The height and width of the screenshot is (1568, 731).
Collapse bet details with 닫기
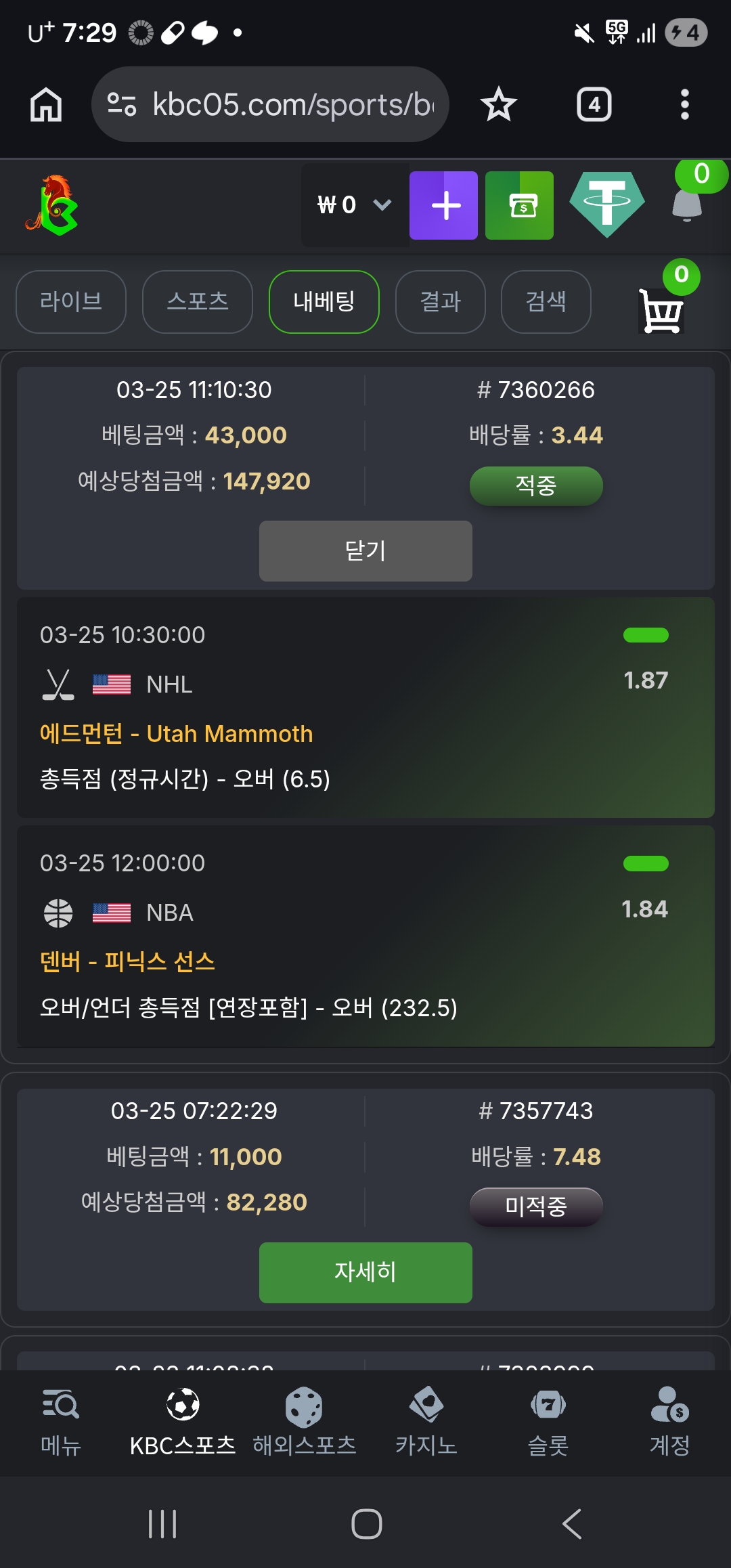[365, 551]
